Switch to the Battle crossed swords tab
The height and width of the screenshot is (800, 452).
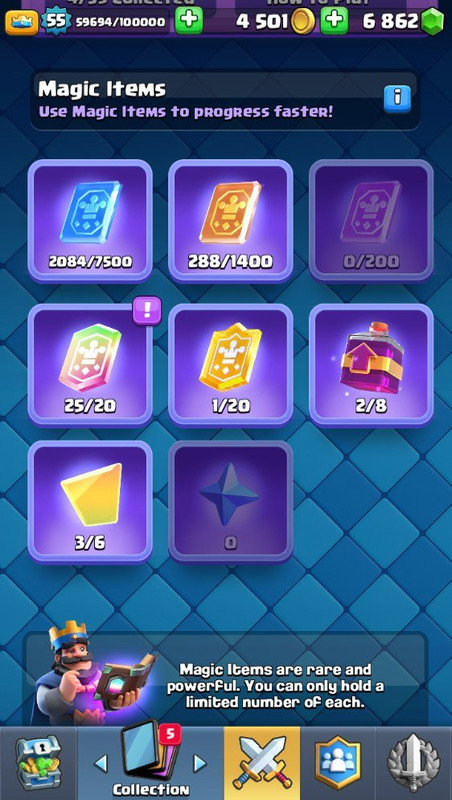tap(262, 763)
